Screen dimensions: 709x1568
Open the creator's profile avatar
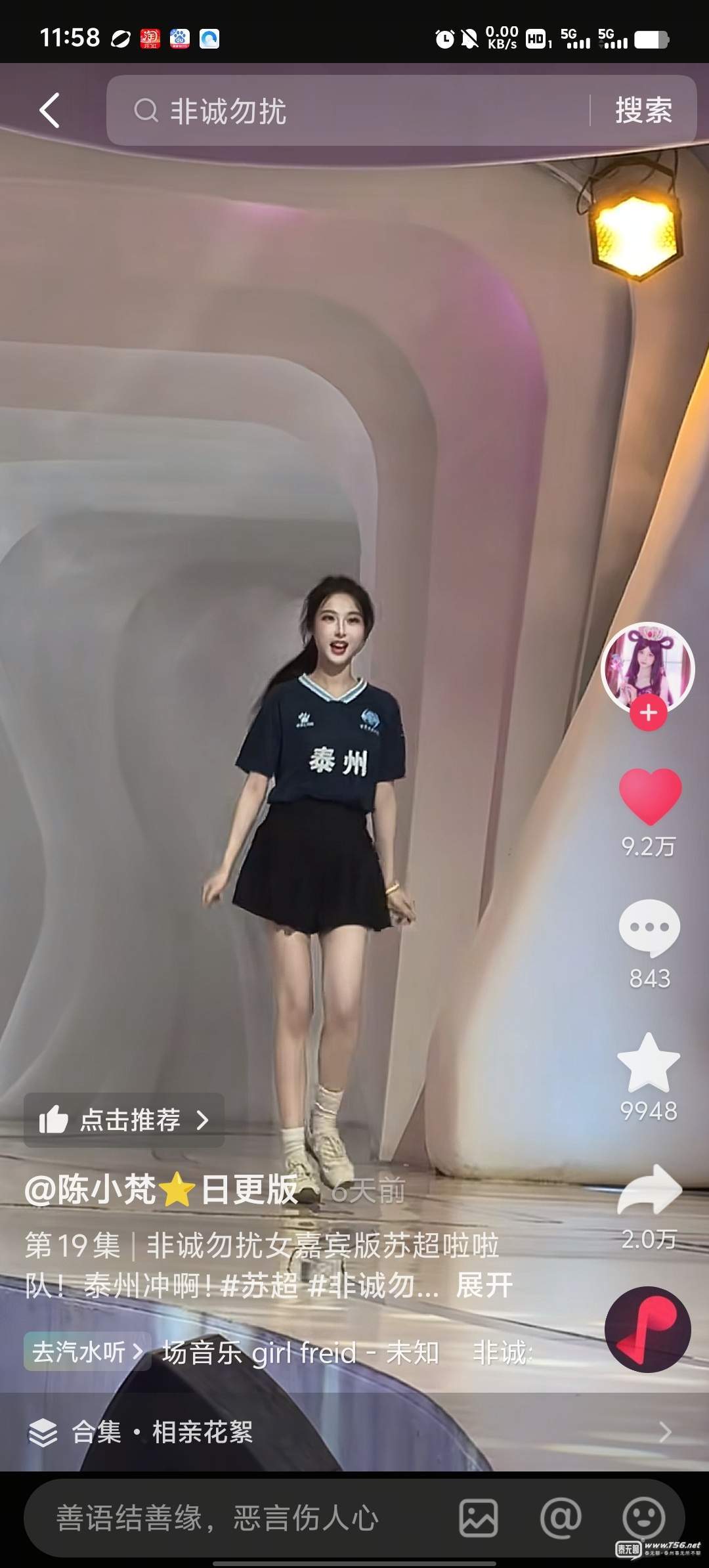coord(648,666)
